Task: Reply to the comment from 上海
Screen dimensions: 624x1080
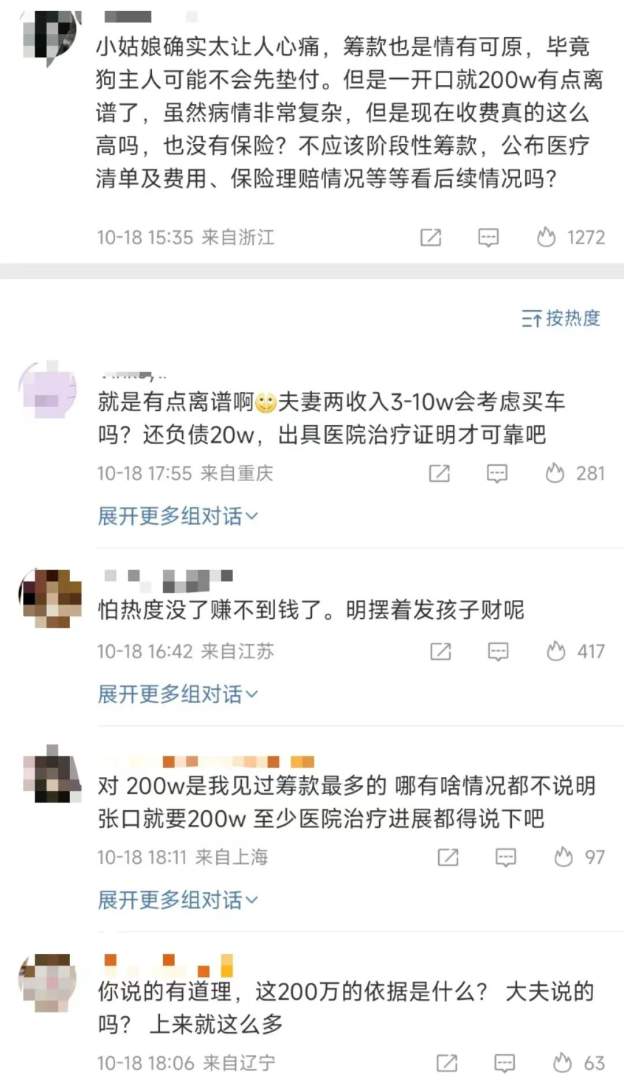Action: (507, 857)
